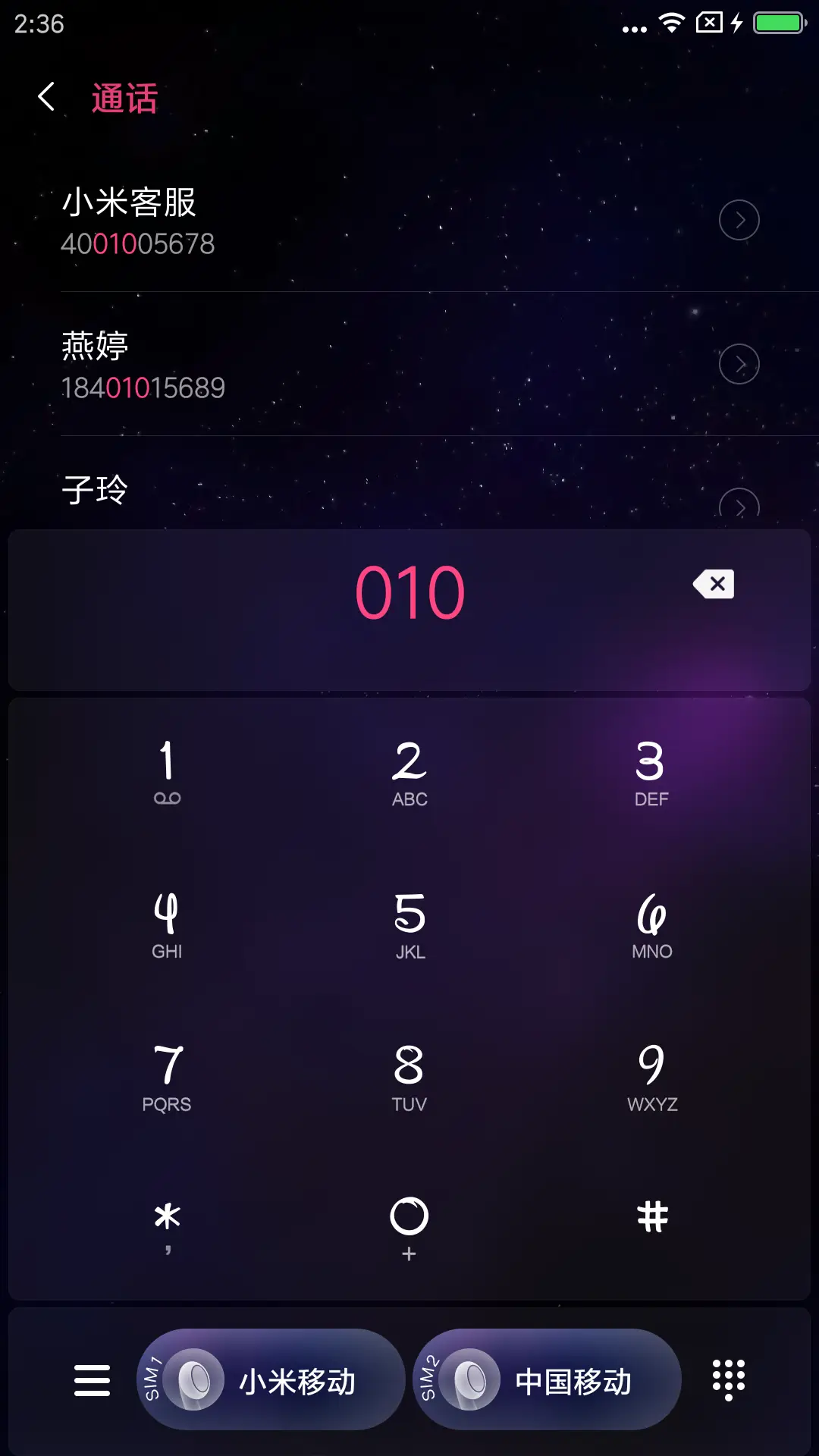
Task: Tap the pound key on the dialpad
Action: 654,1217
